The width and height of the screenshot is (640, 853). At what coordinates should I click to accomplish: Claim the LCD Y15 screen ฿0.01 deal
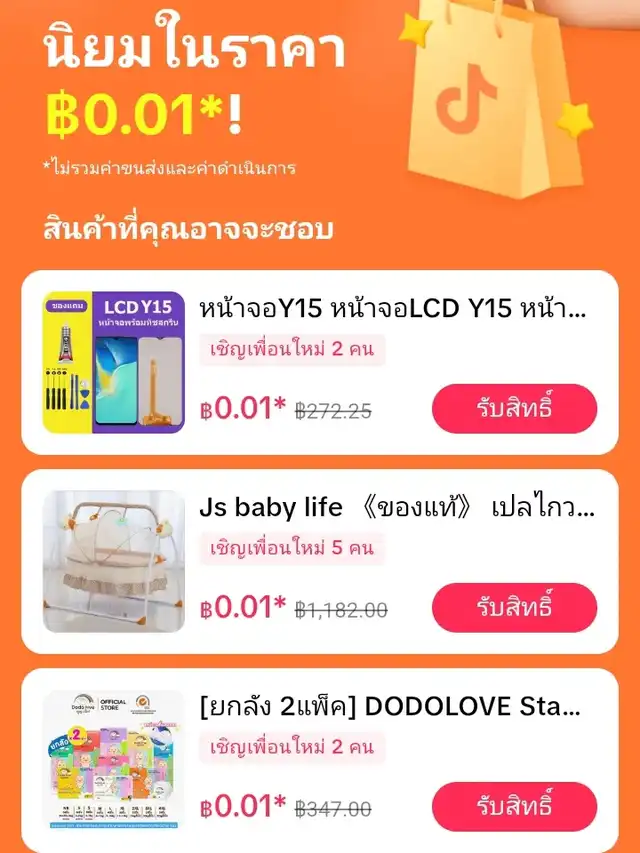tap(514, 409)
